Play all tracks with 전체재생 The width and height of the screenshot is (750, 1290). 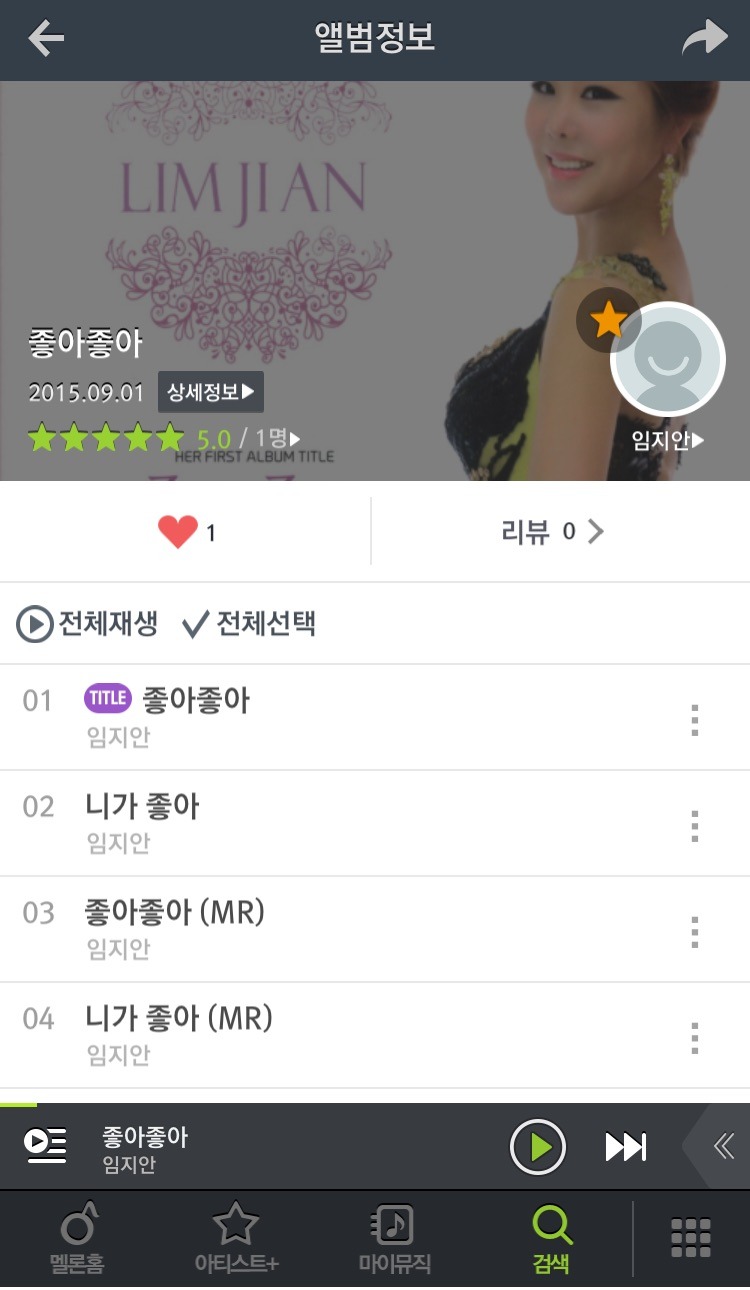(88, 625)
